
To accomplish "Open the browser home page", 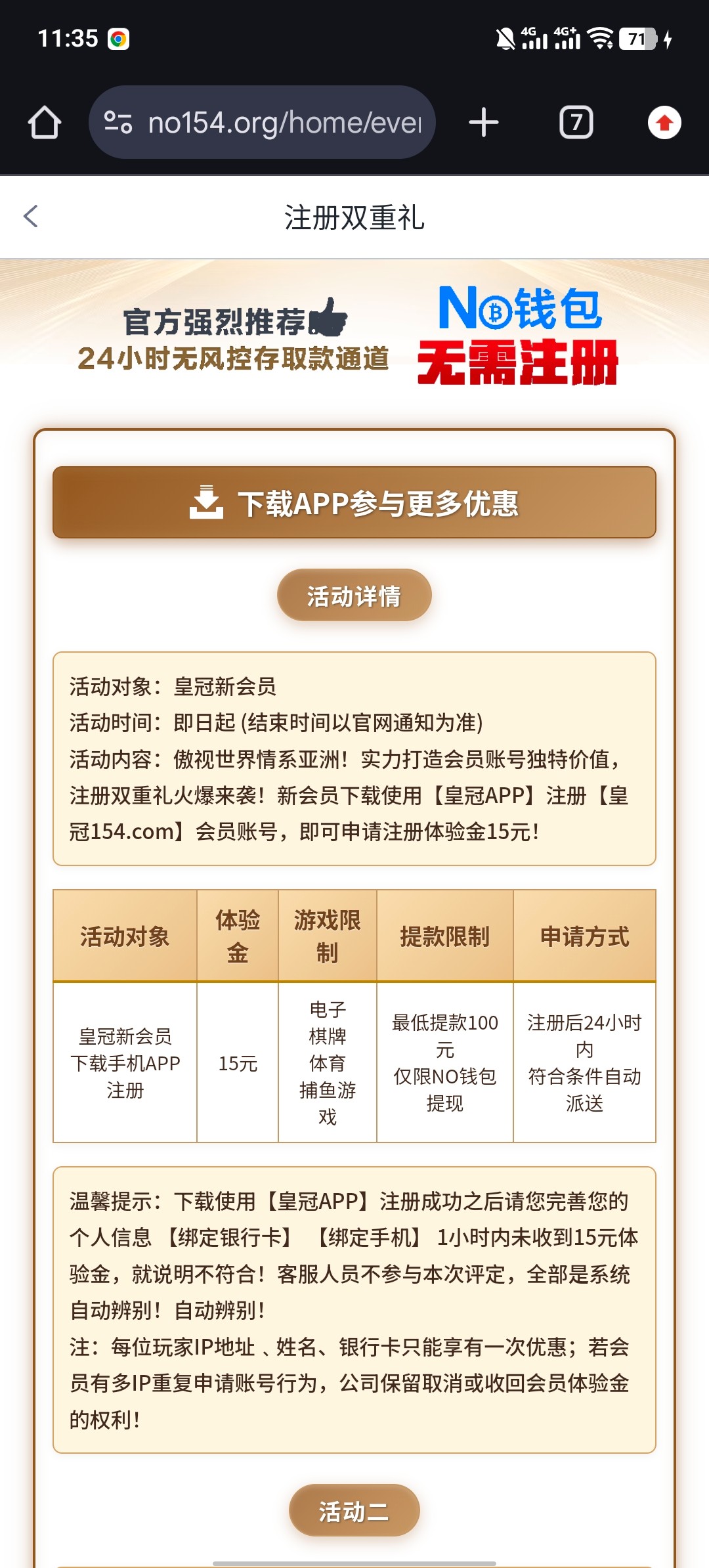I will [x=45, y=123].
